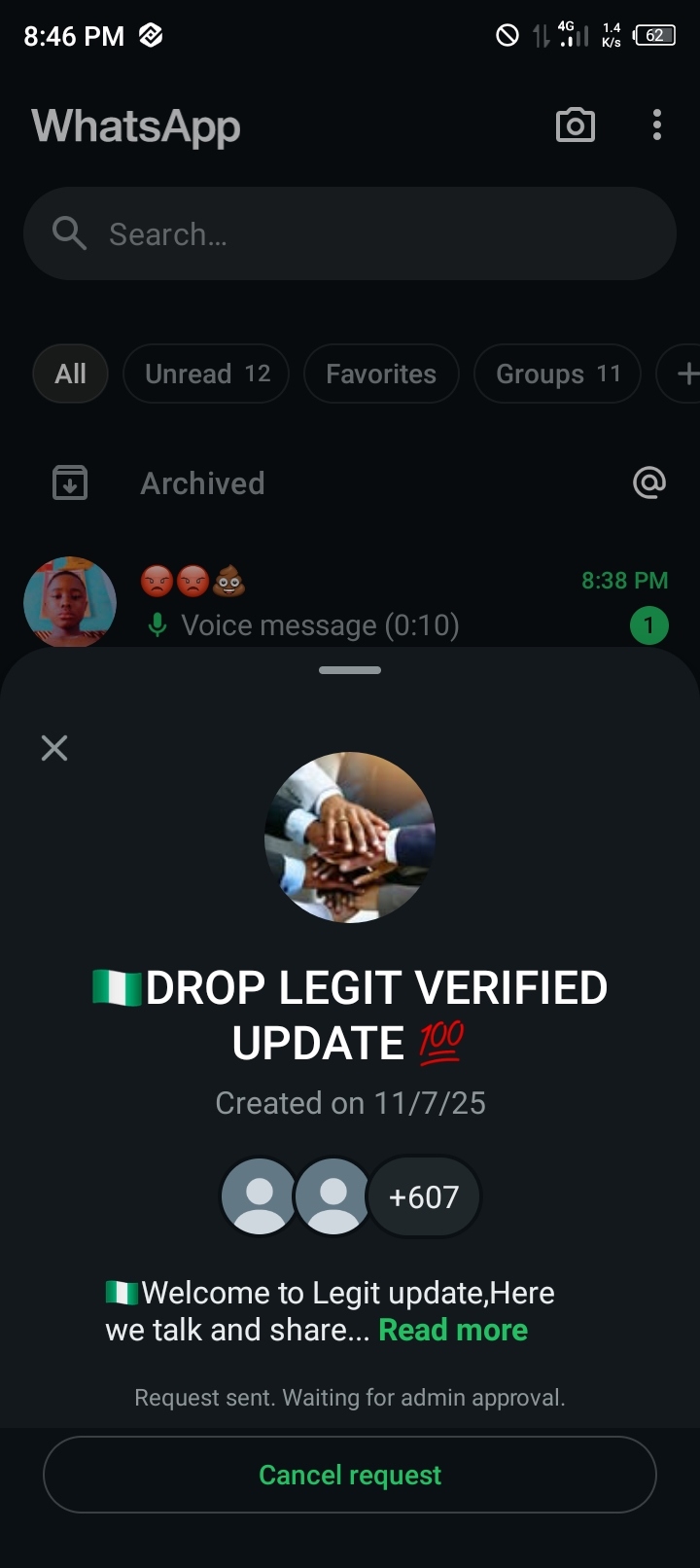
Task: Cancel the group join request
Action: [x=350, y=1475]
